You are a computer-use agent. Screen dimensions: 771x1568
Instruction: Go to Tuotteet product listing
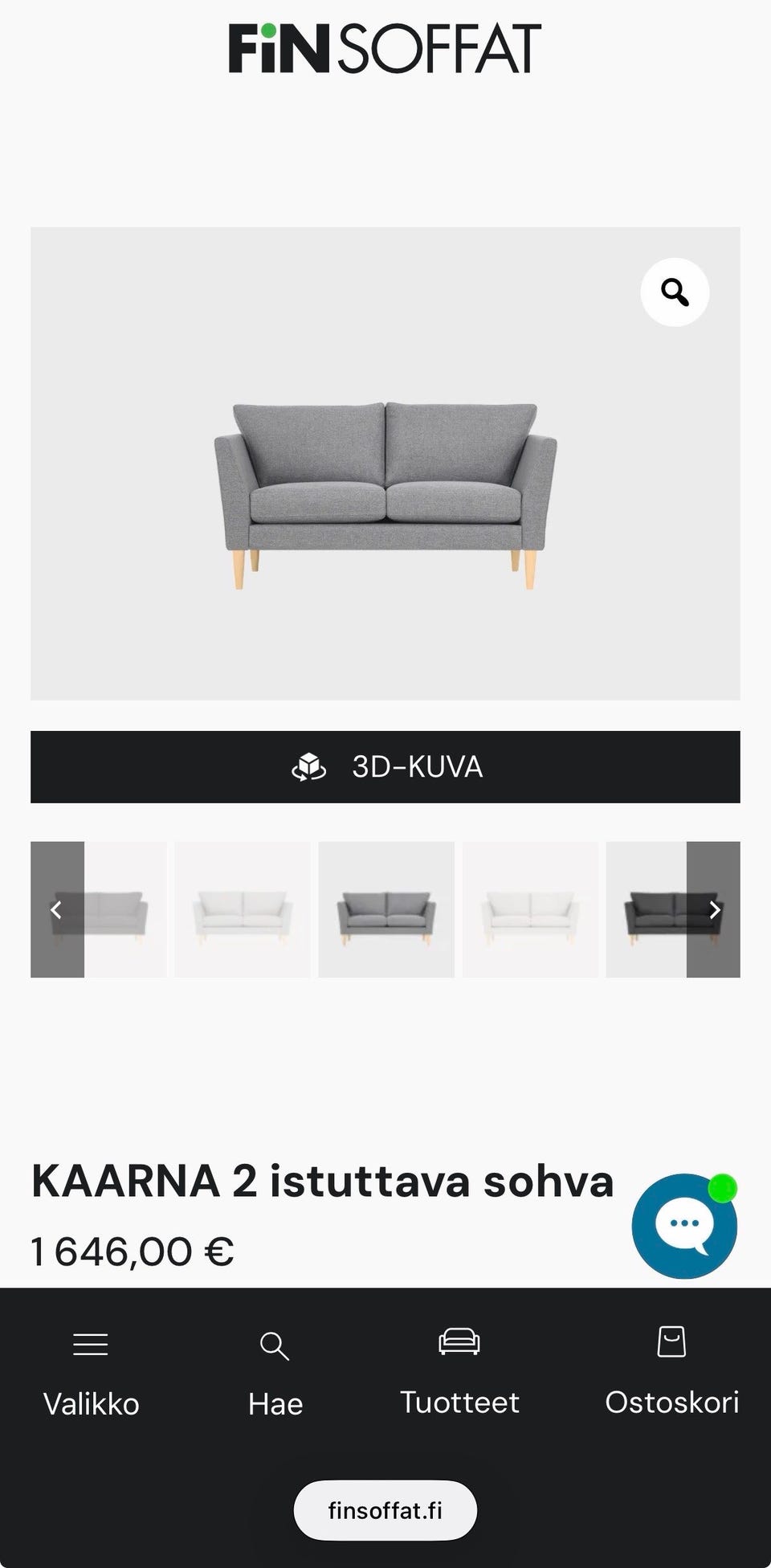[x=459, y=1374]
